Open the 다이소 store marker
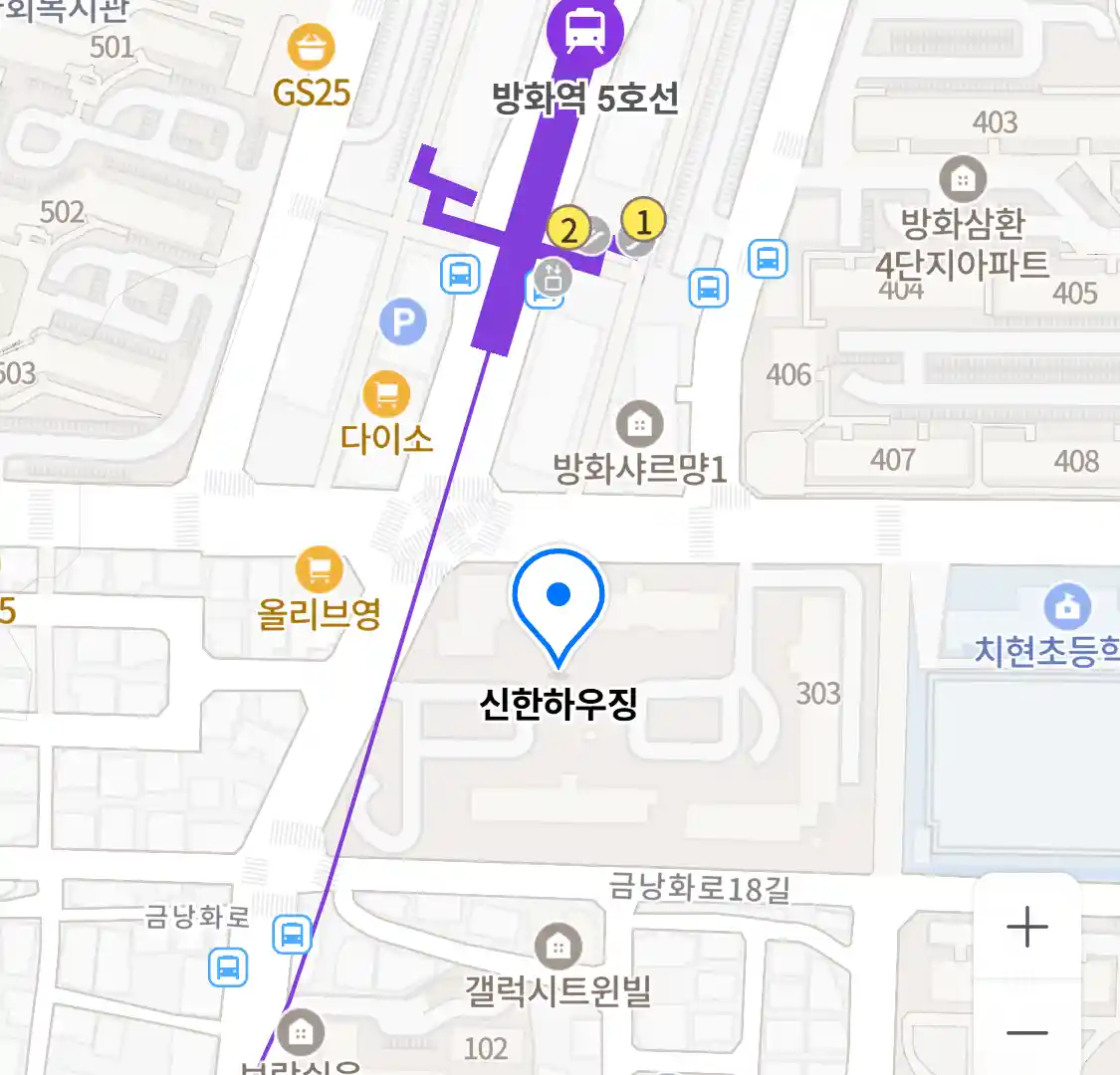Image resolution: width=1120 pixels, height=1075 pixels. pyautogui.click(x=386, y=395)
